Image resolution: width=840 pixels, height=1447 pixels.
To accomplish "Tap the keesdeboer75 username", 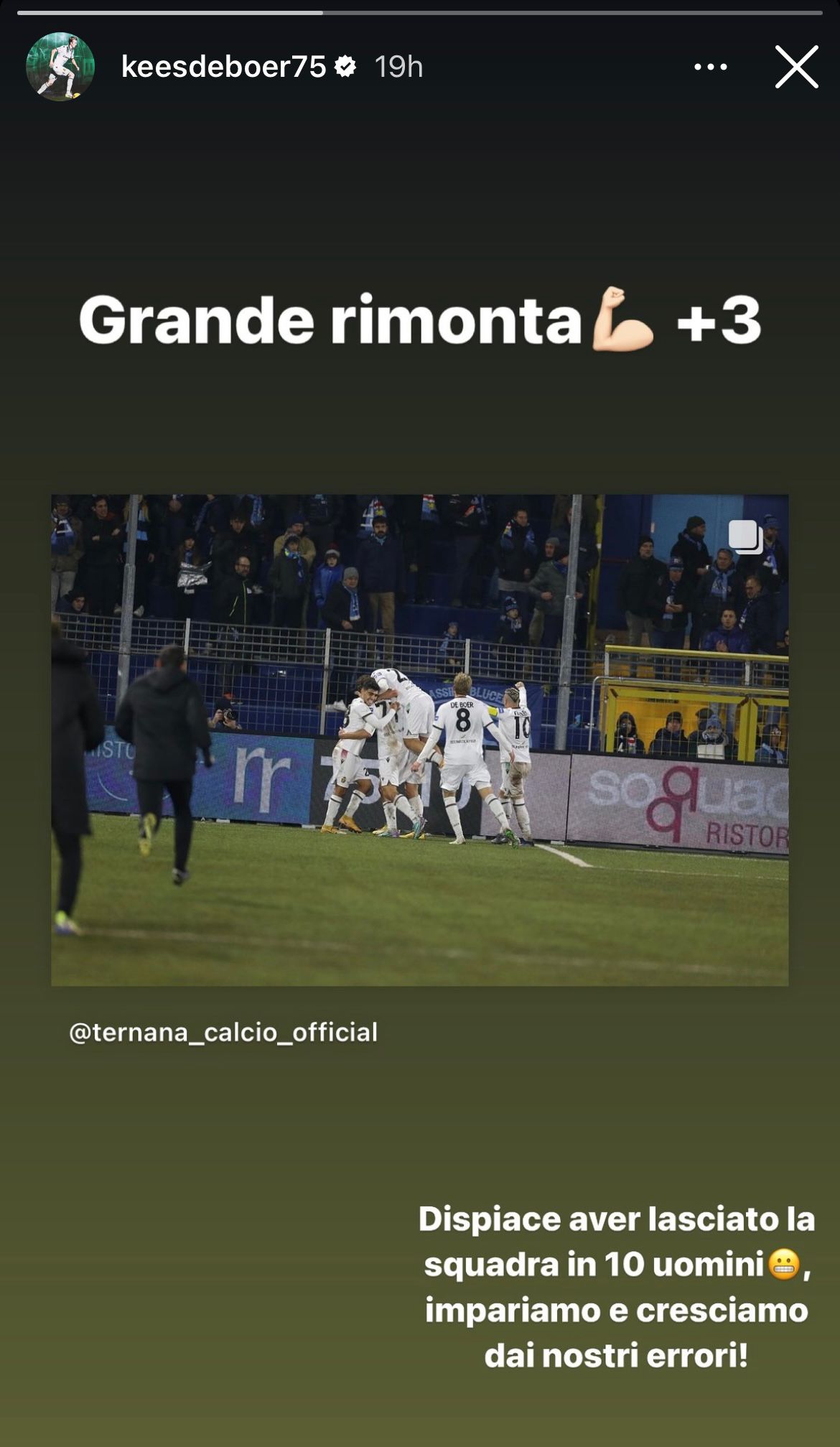I will coord(223,67).
